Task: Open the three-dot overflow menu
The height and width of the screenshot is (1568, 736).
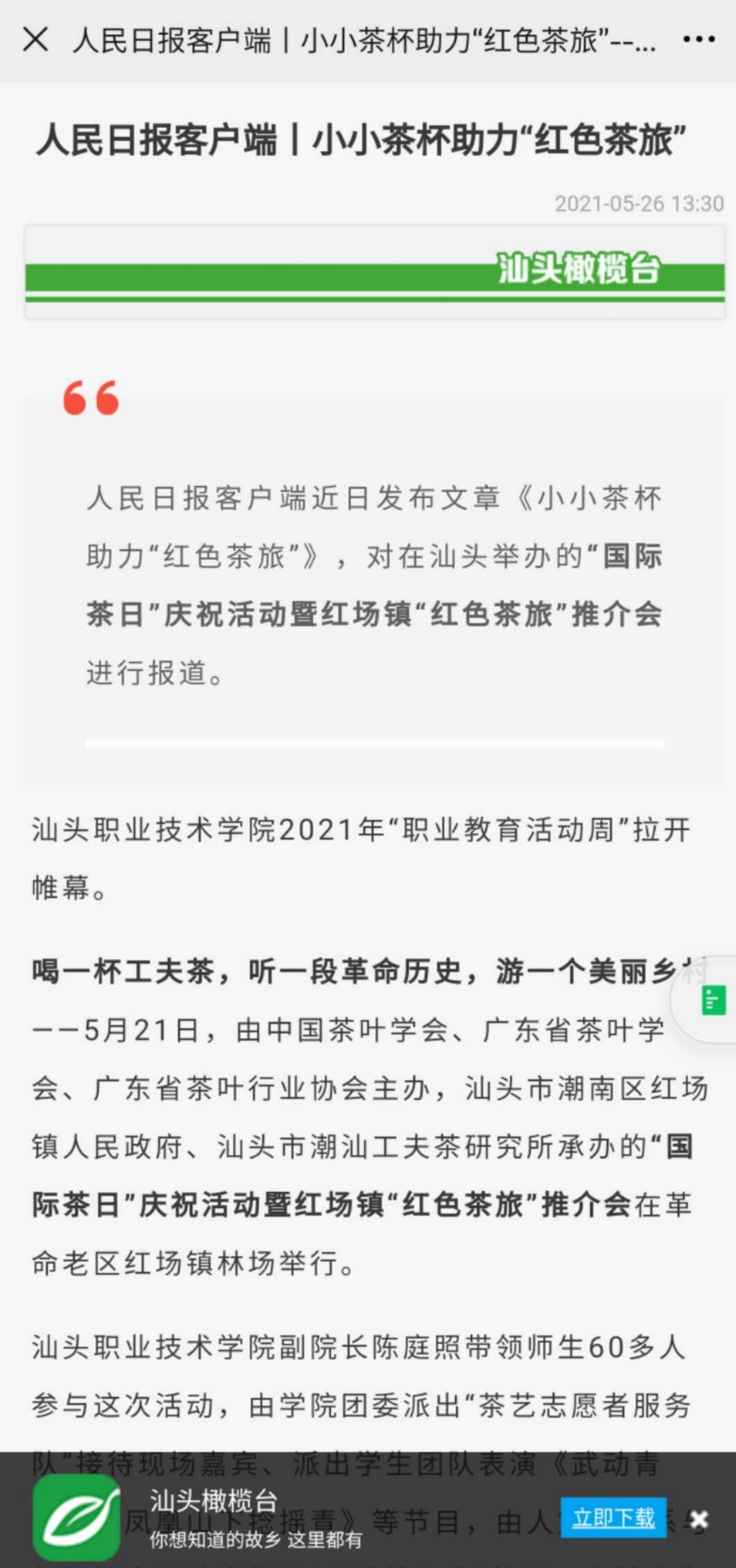Action: click(x=698, y=40)
